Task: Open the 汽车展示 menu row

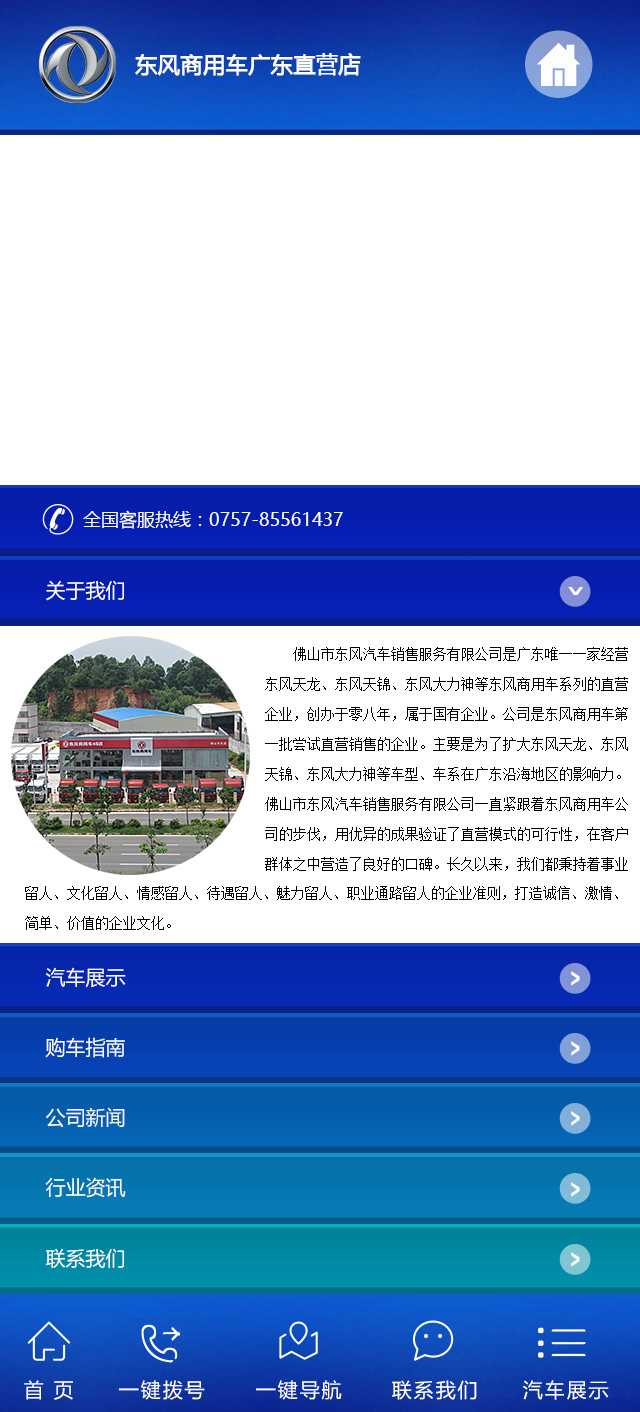Action: [x=320, y=978]
